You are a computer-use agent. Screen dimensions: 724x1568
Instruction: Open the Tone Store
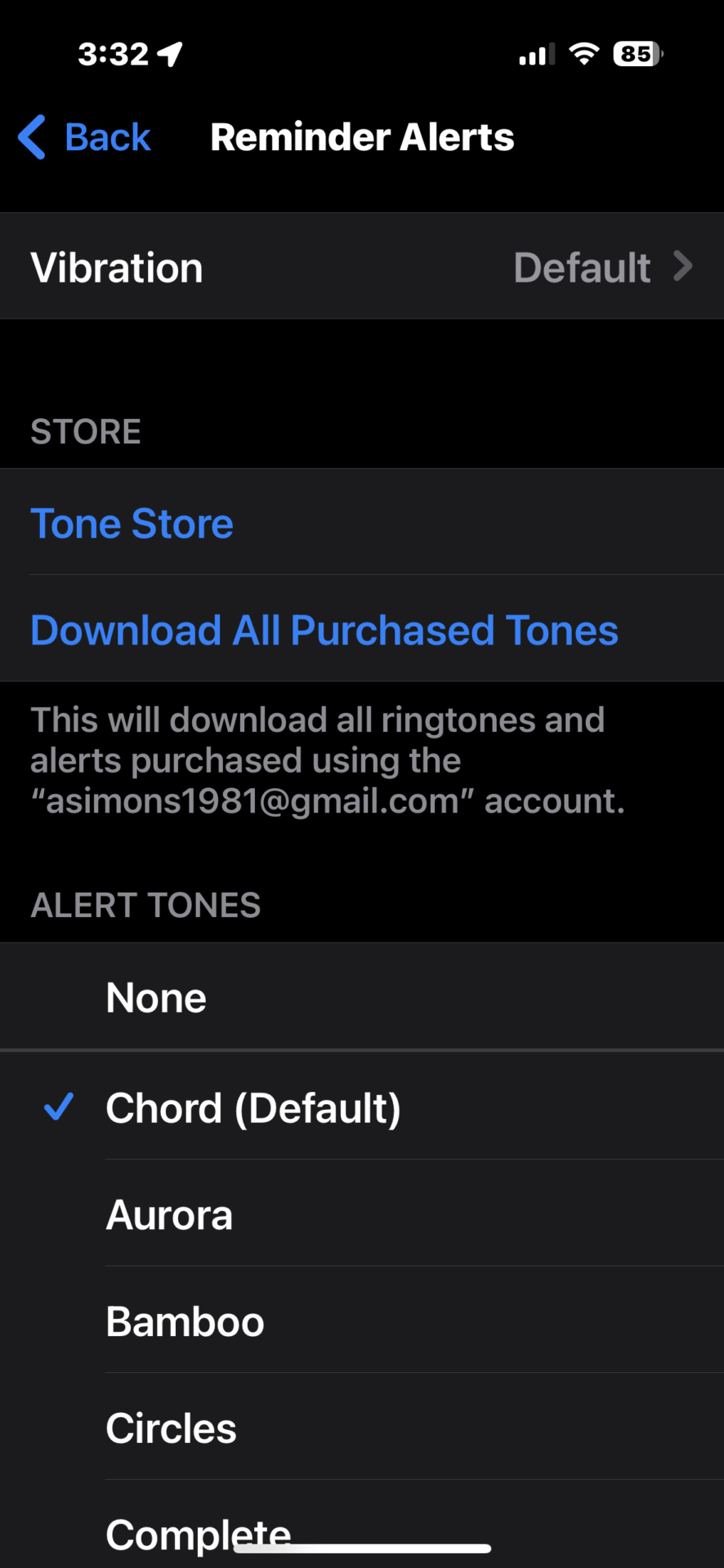[x=132, y=523]
